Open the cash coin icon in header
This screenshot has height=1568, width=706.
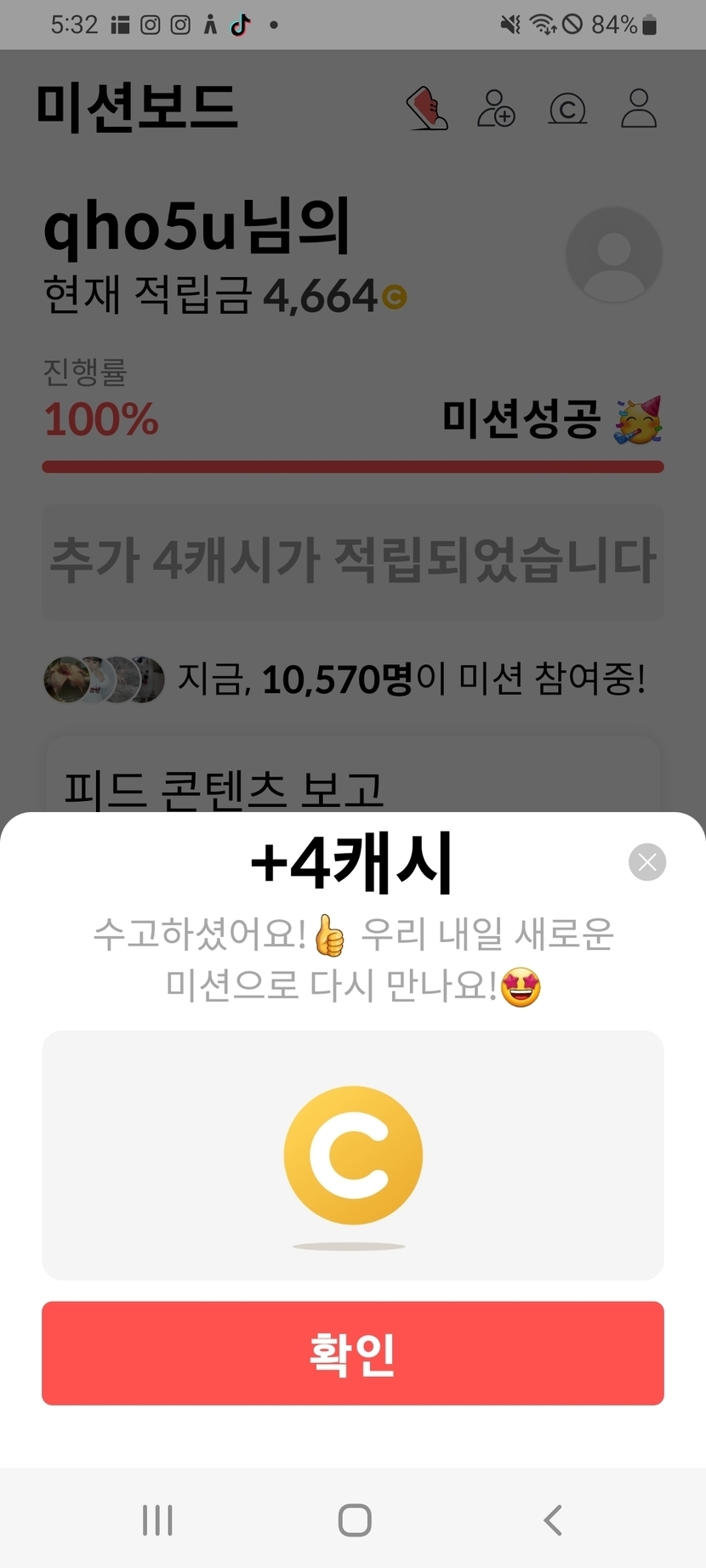coord(567,109)
